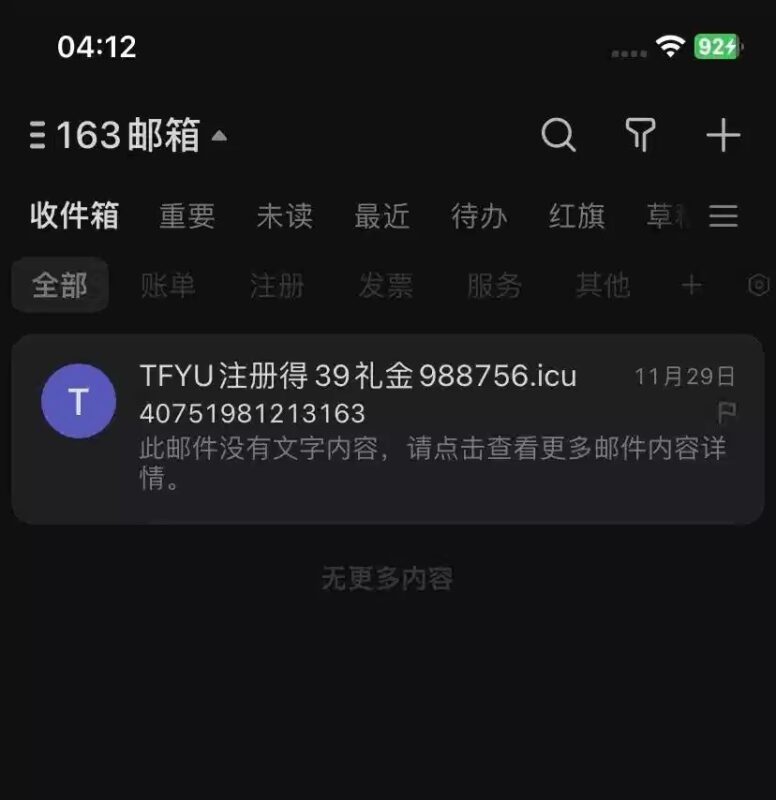Select the 服务 category filter
The image size is (776, 800).
[x=494, y=286]
